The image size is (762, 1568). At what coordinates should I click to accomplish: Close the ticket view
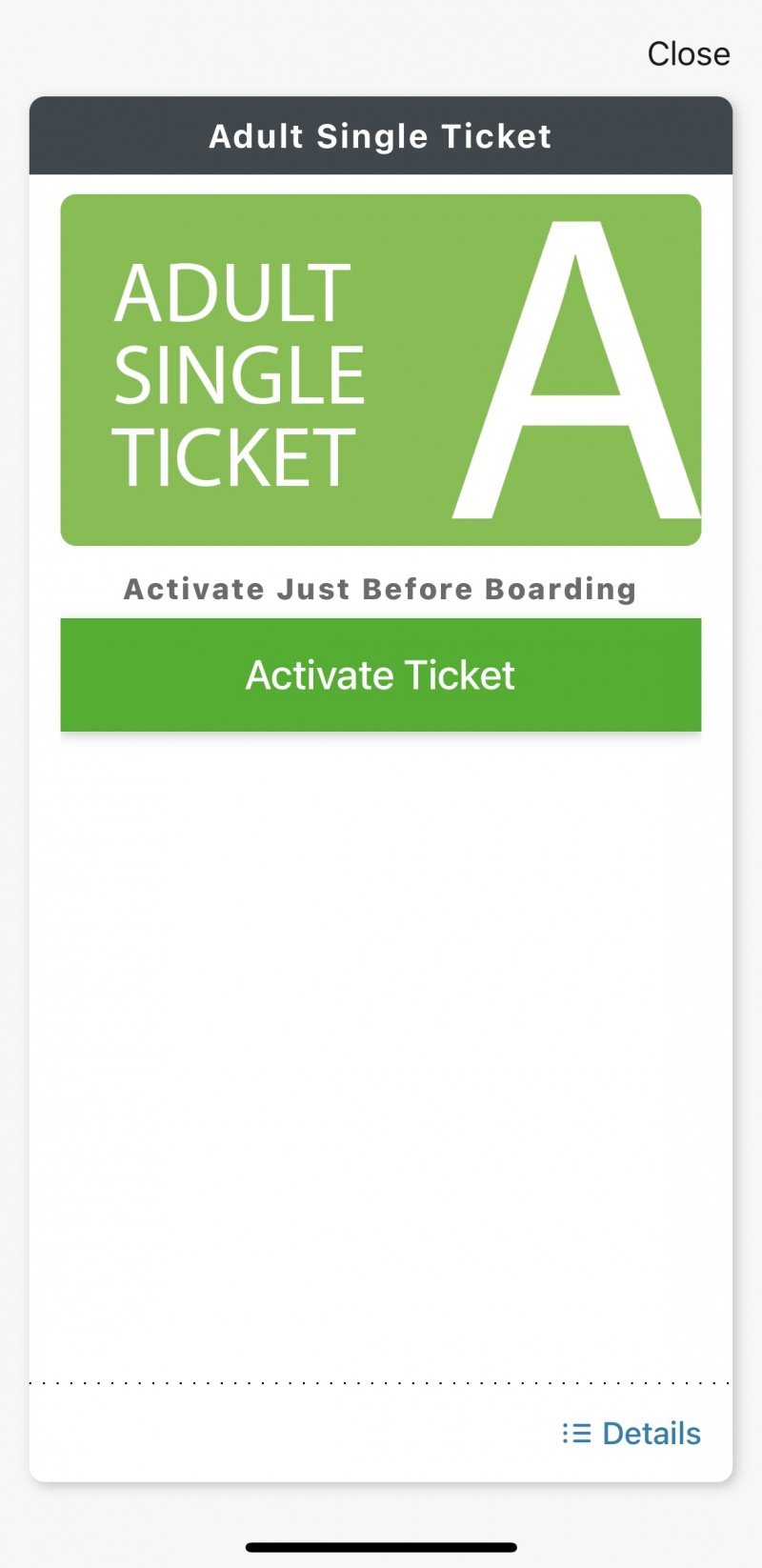coord(689,54)
